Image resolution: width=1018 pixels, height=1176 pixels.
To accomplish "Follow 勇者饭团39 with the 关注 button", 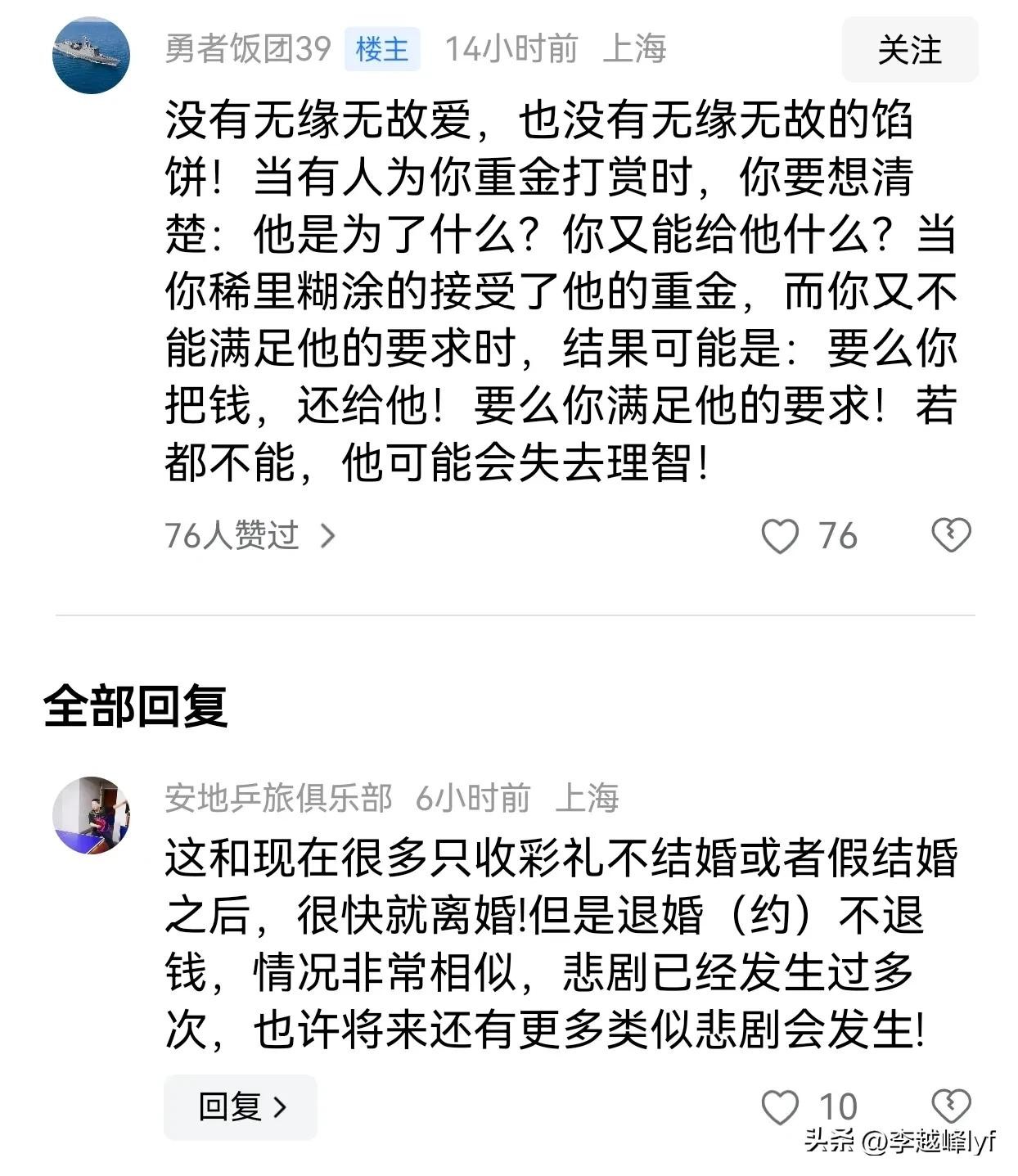I will click(x=909, y=50).
